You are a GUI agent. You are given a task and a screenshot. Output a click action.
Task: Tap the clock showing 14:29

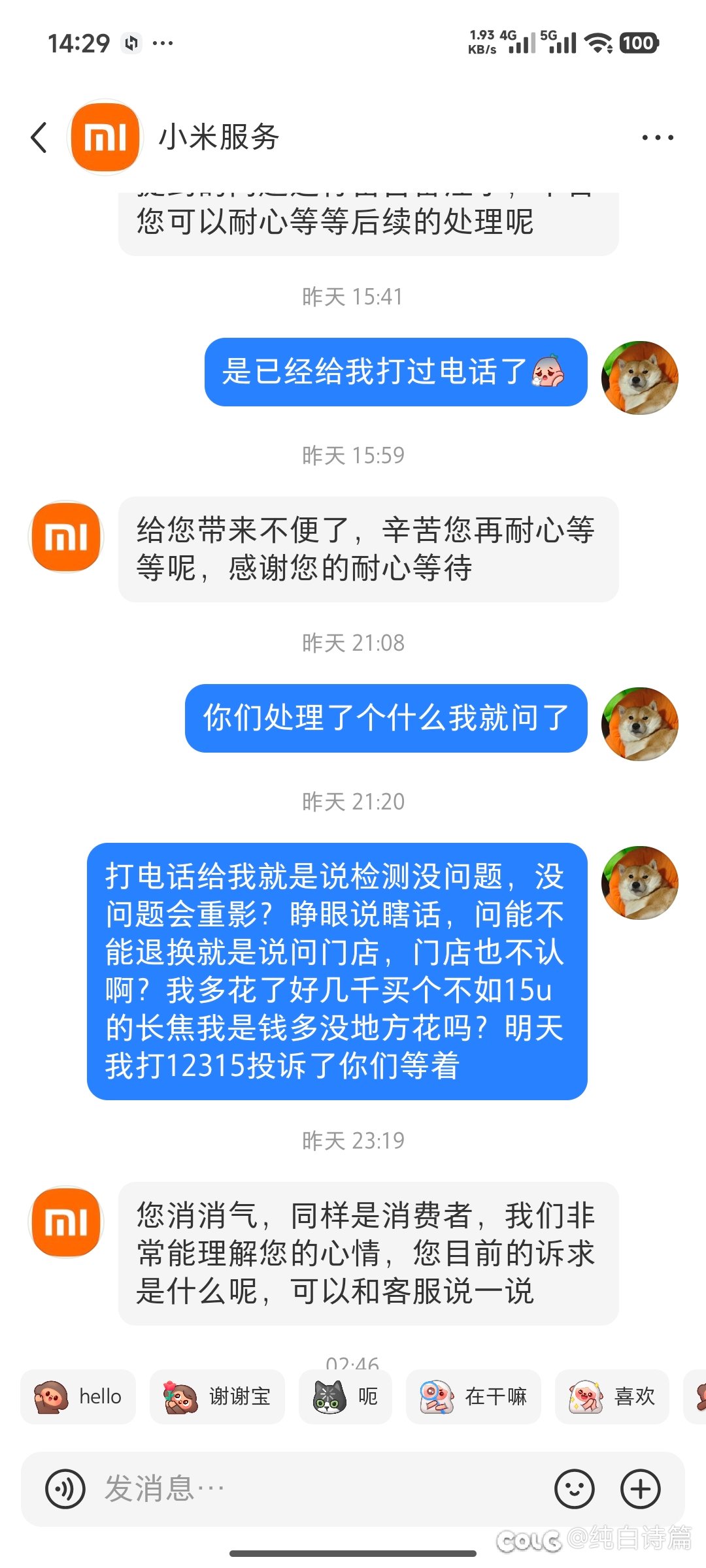click(78, 44)
